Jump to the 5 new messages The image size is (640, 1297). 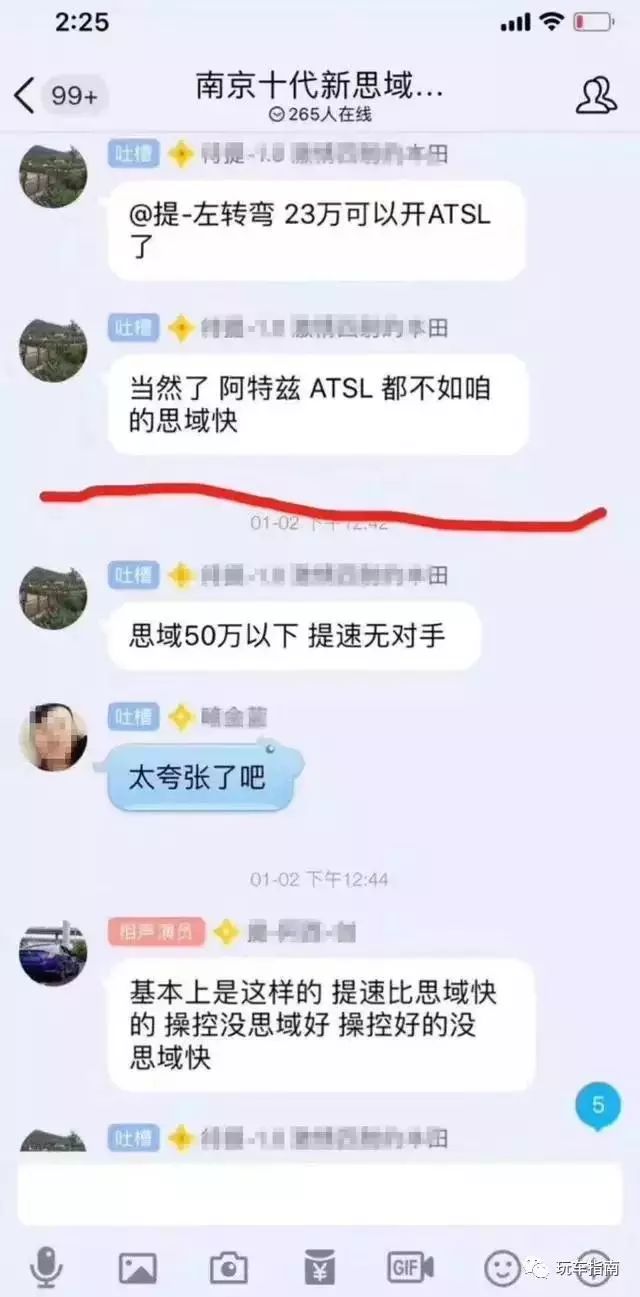click(x=598, y=1107)
